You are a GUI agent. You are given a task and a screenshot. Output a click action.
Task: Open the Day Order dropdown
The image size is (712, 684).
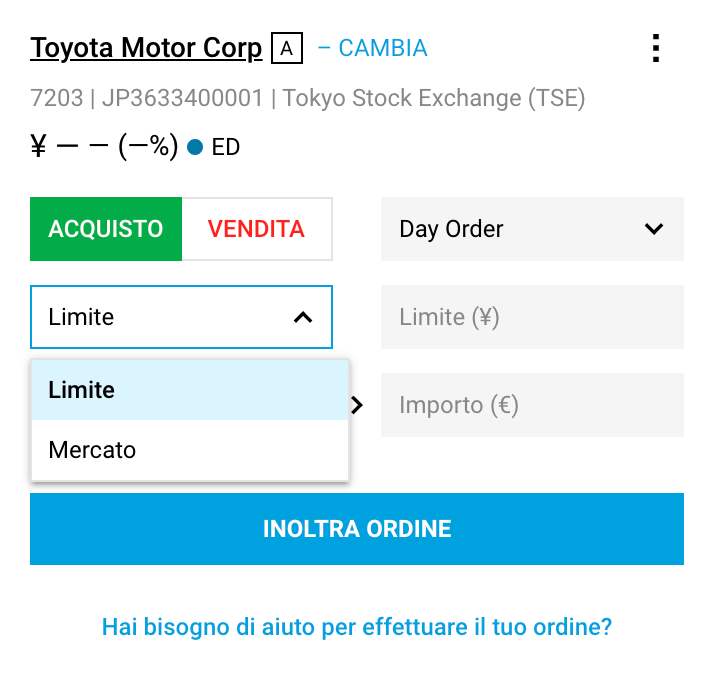click(532, 229)
